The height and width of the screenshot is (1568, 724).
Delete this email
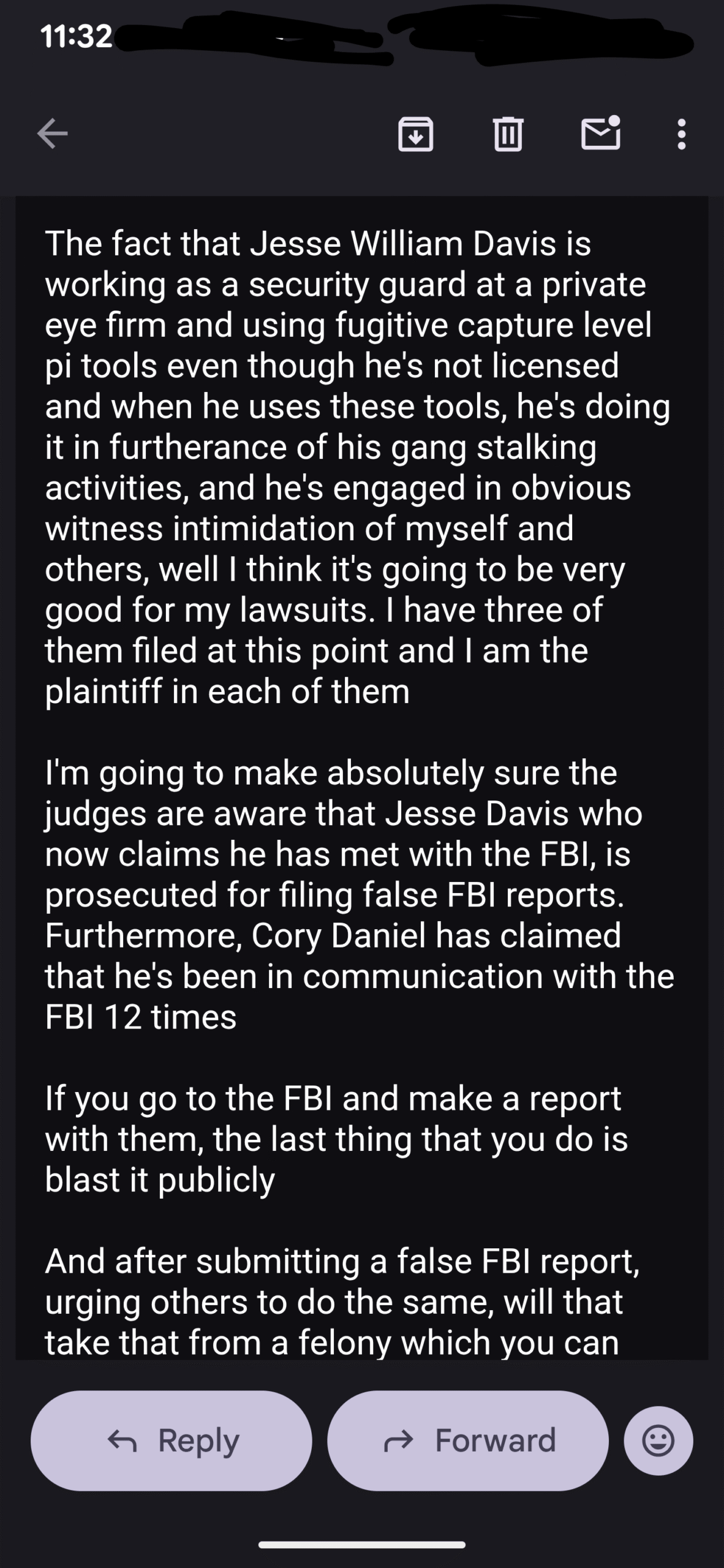pyautogui.click(x=508, y=134)
